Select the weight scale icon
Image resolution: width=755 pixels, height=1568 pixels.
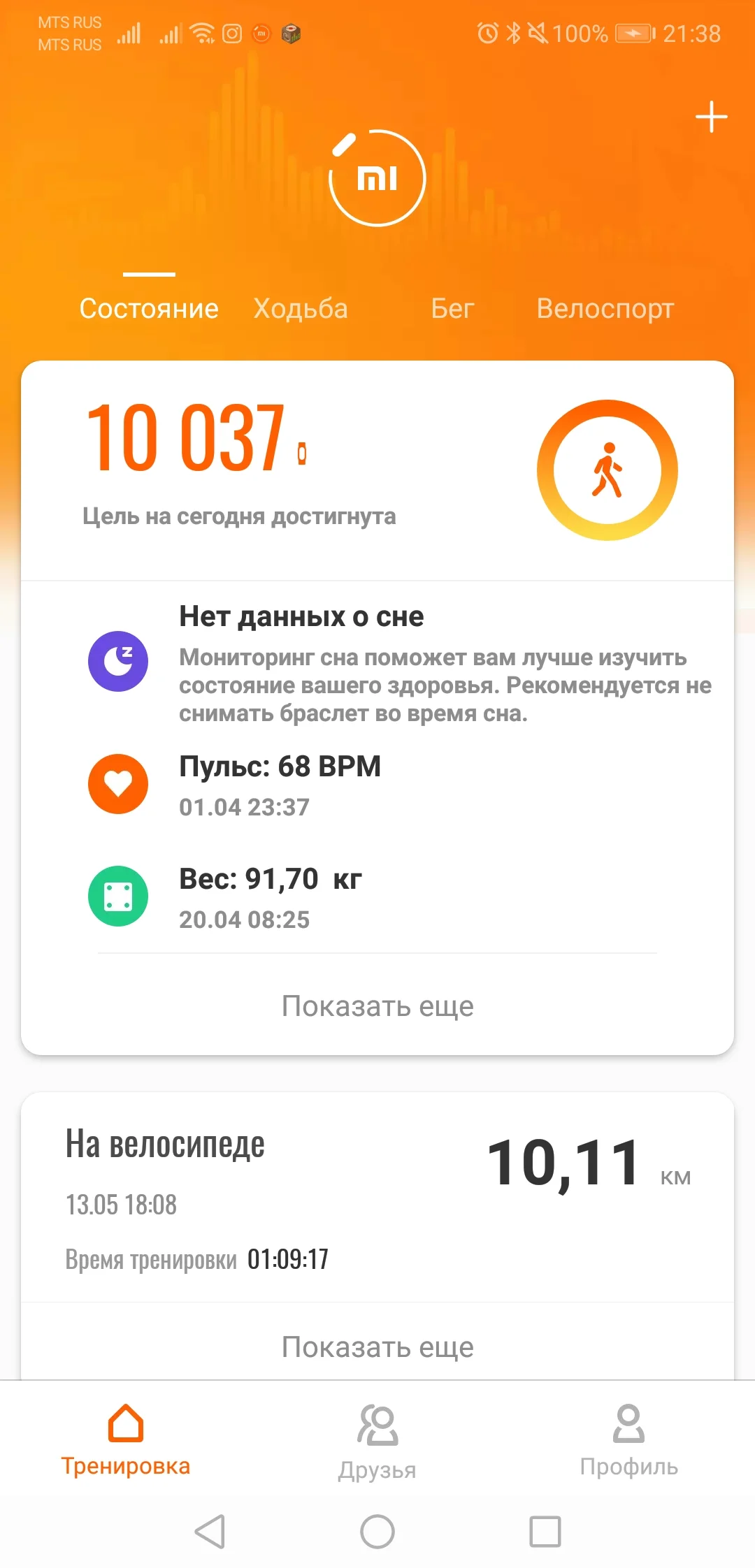[119, 896]
